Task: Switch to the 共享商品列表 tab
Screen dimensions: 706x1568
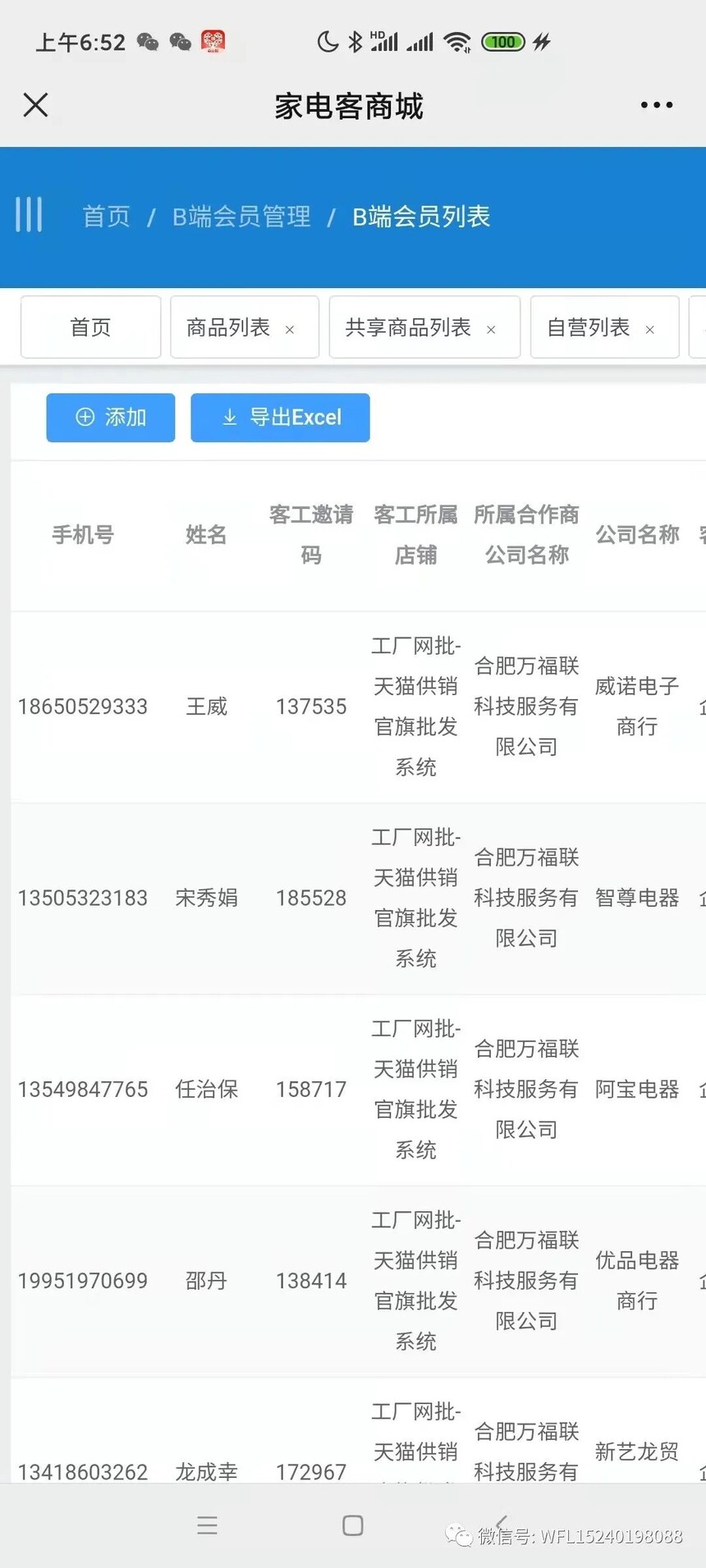Action: 408,327
